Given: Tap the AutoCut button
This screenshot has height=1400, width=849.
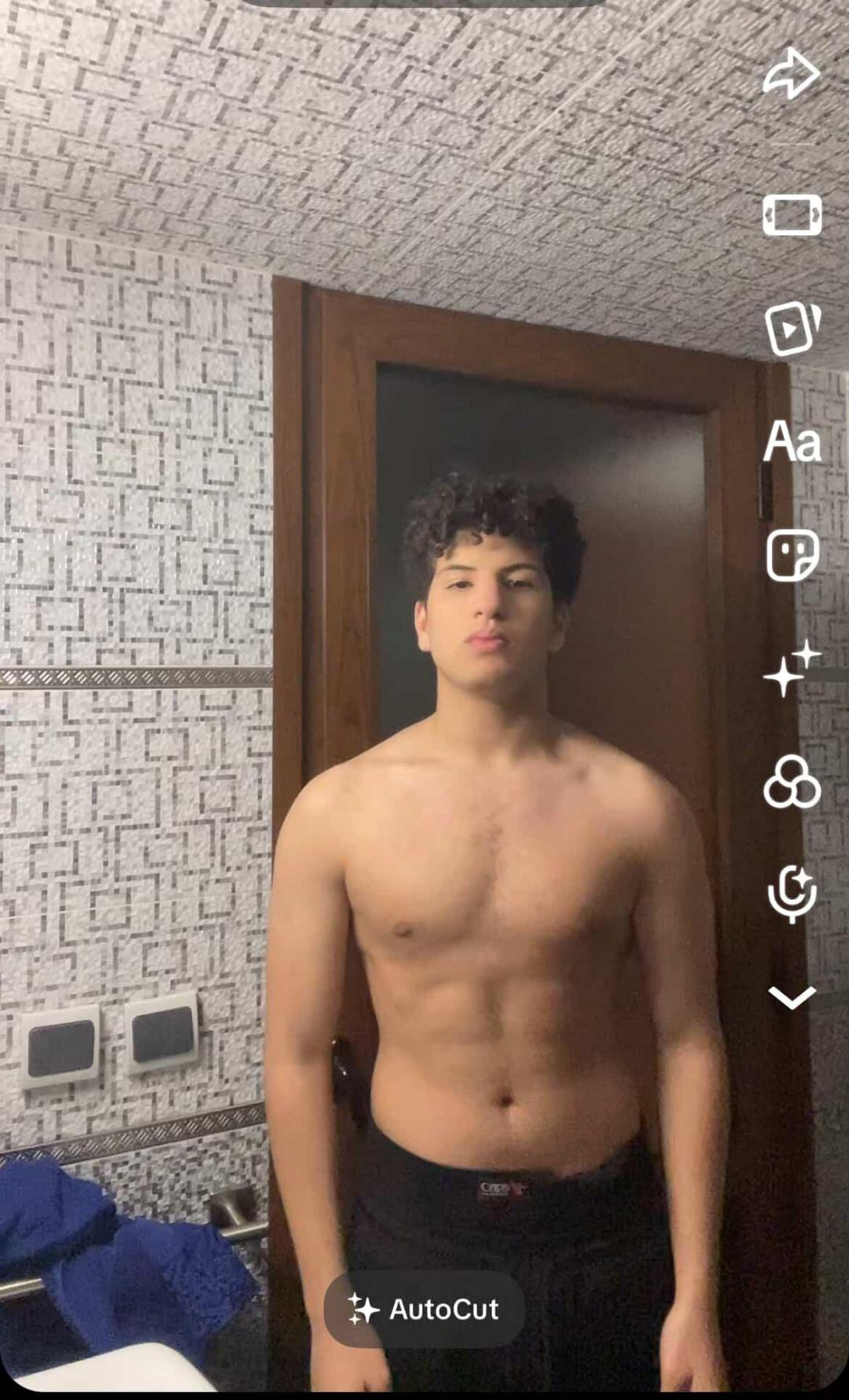Looking at the screenshot, I should coord(424,1310).
